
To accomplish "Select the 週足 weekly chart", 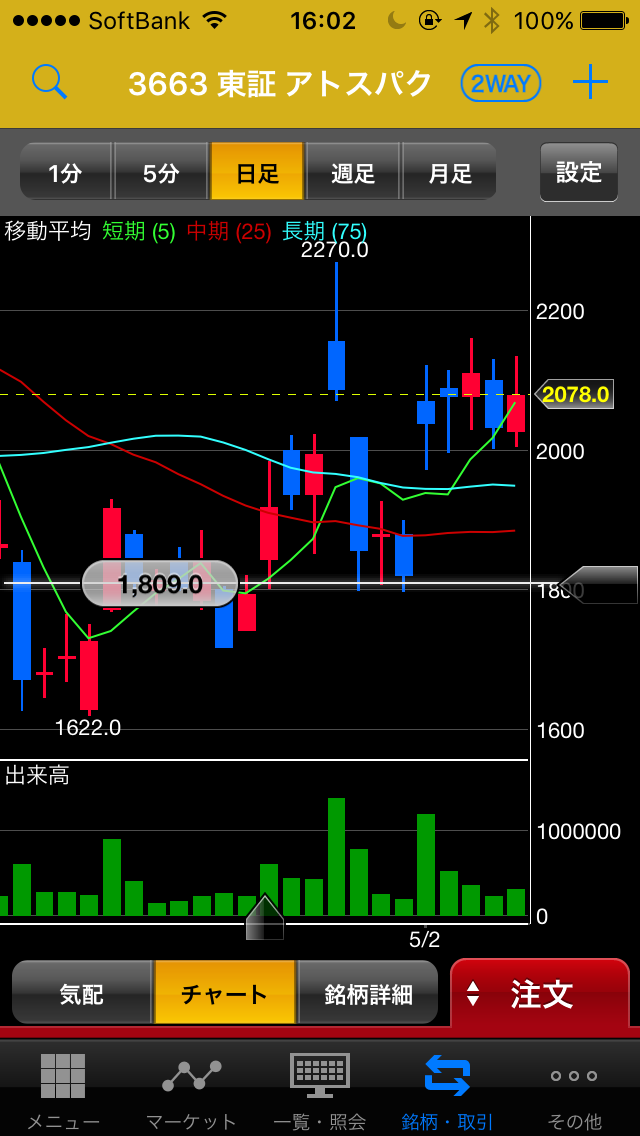I will [x=353, y=172].
